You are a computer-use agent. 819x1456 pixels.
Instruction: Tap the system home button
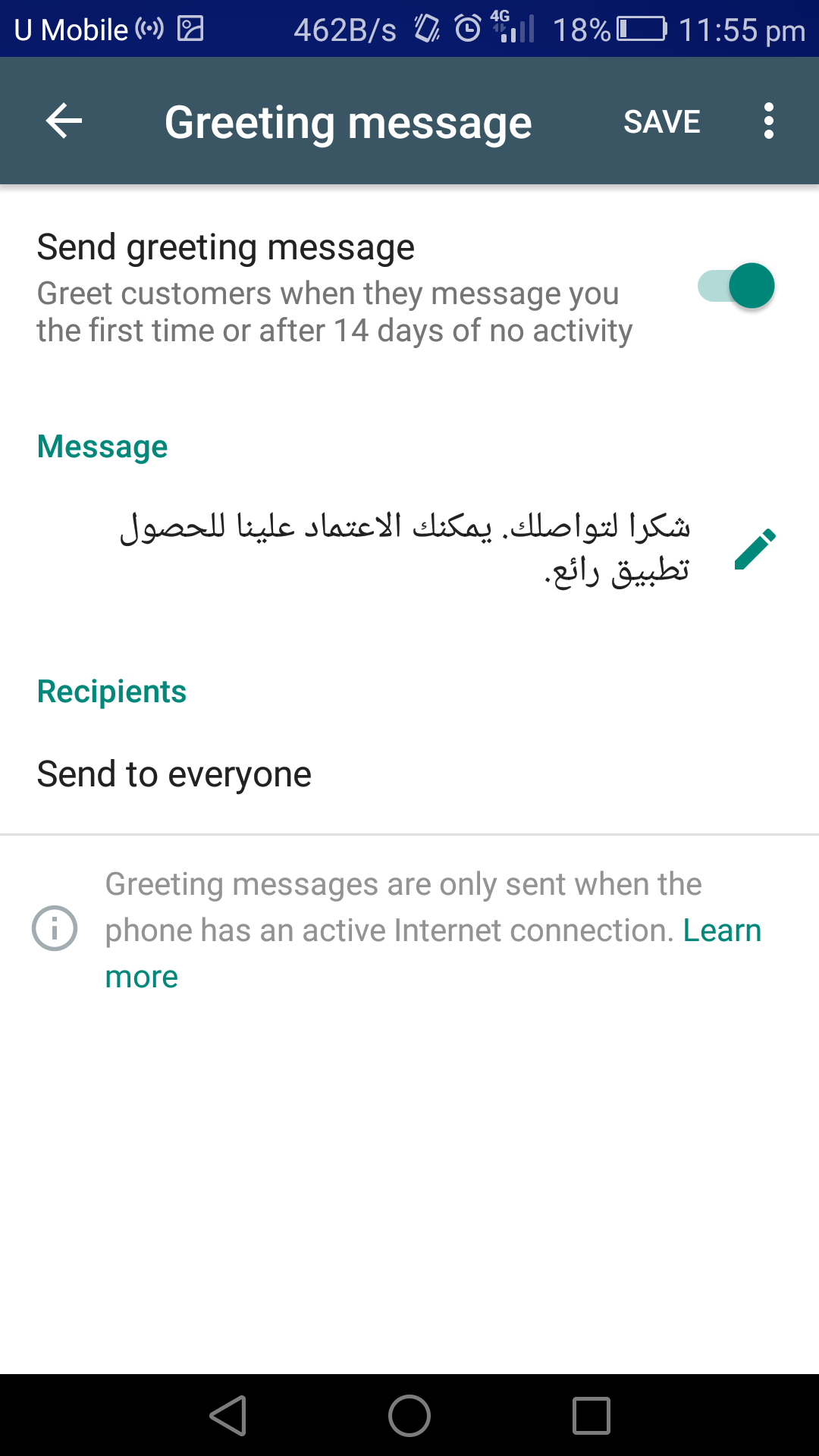(409, 1416)
